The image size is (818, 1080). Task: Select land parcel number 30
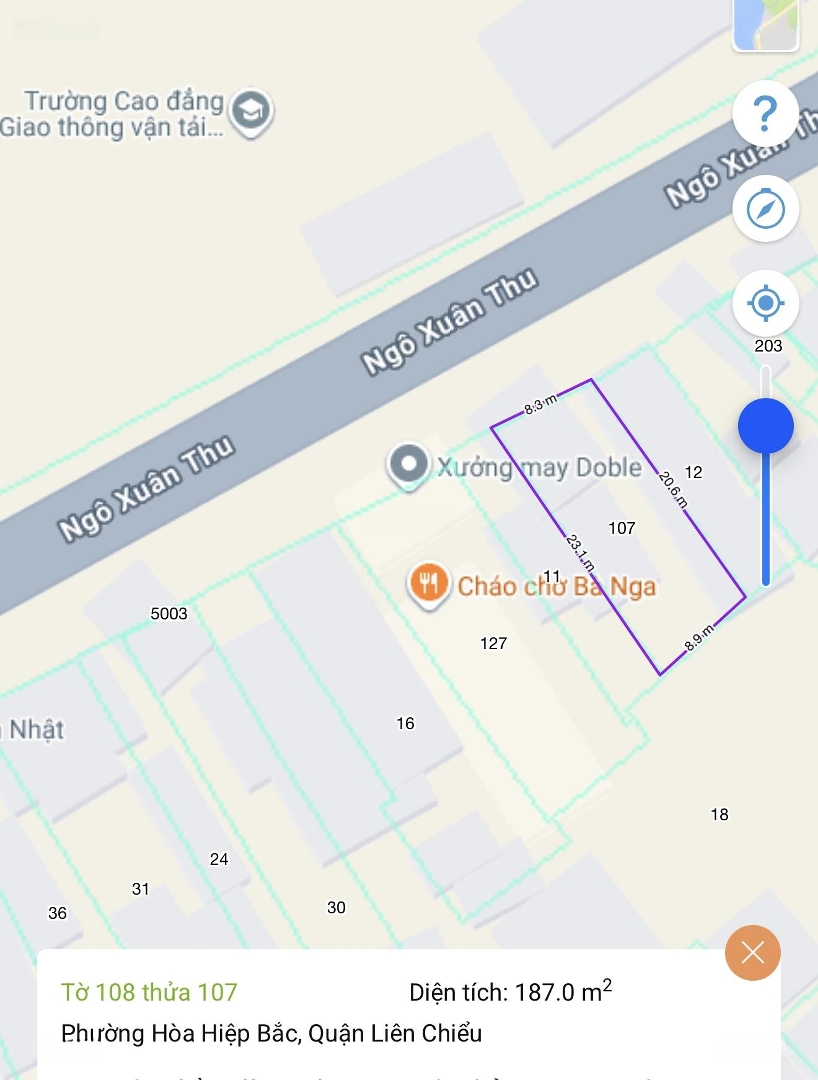coord(336,907)
